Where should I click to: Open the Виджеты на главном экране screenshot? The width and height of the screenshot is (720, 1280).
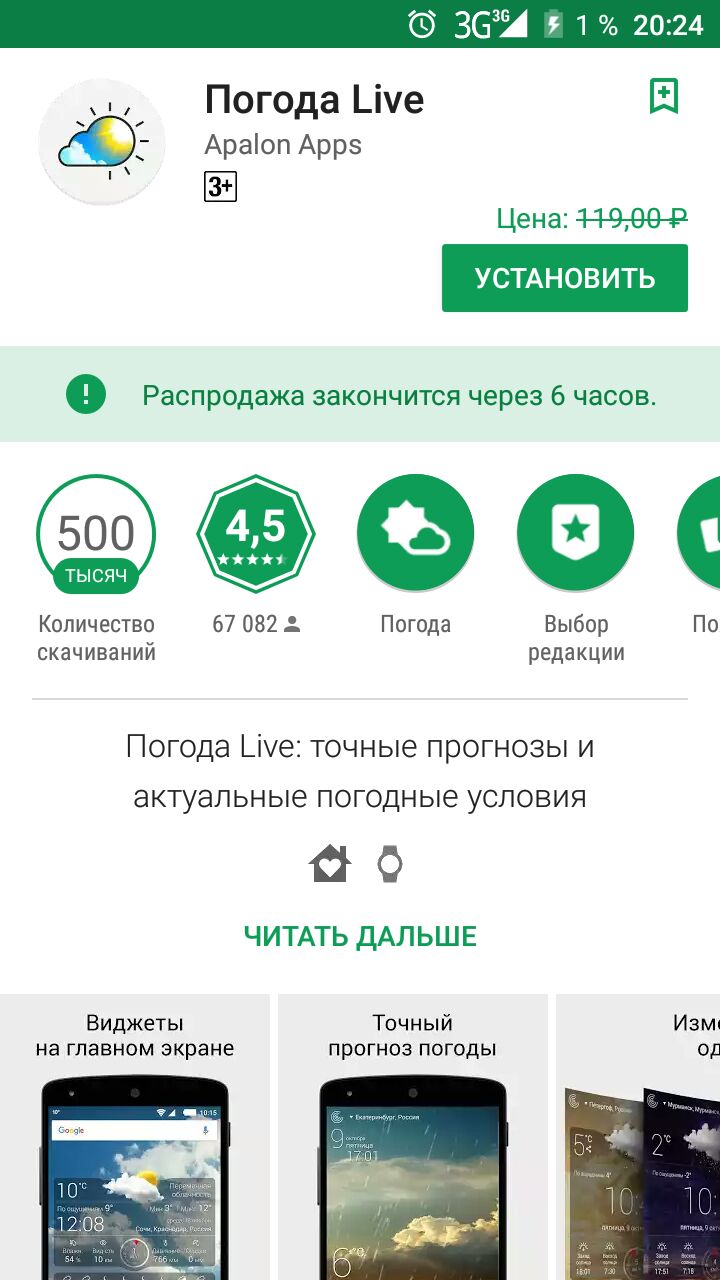[x=135, y=1140]
